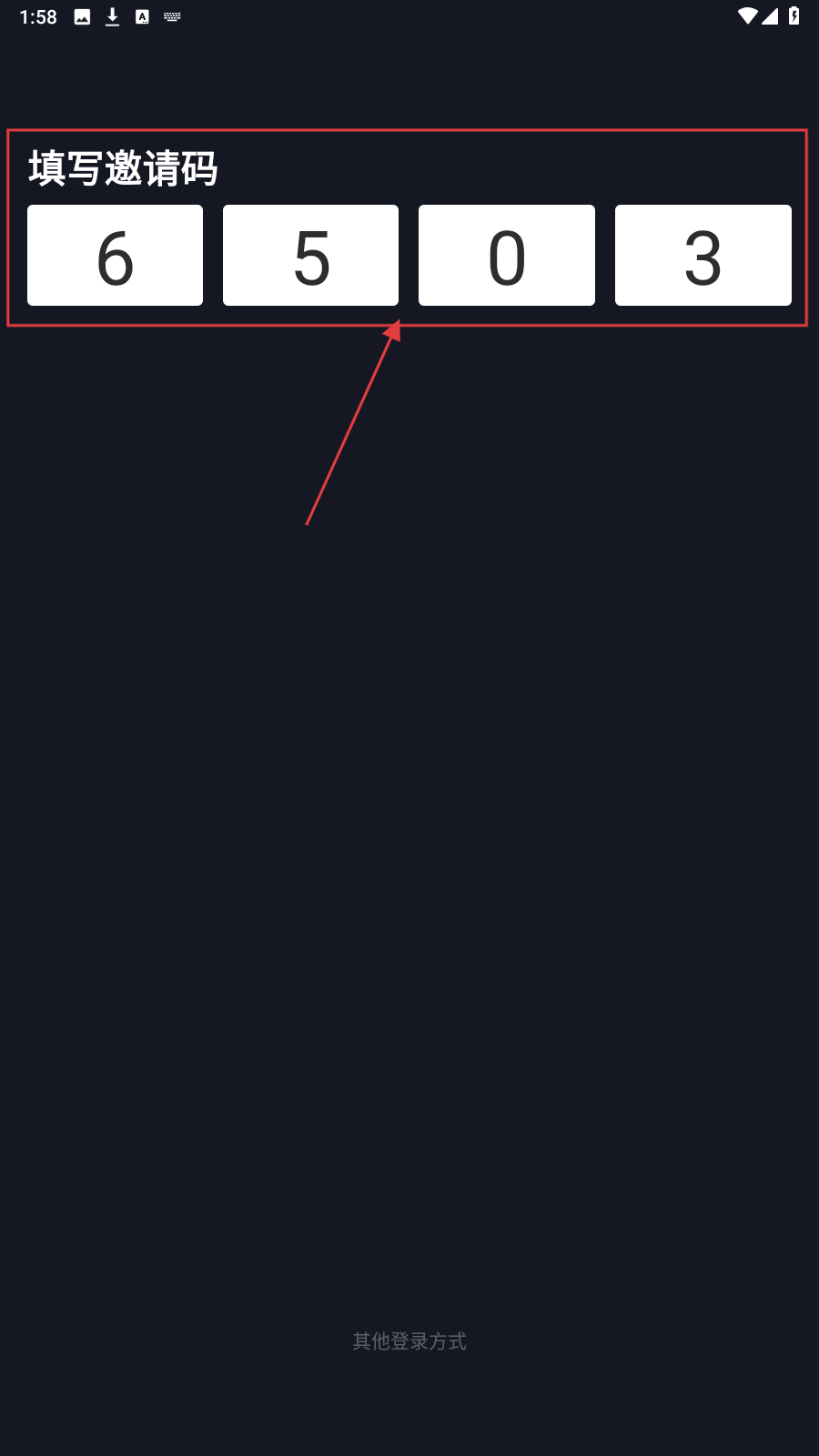Focus the invite code box showing 0
819x1456 pixels.
point(507,256)
